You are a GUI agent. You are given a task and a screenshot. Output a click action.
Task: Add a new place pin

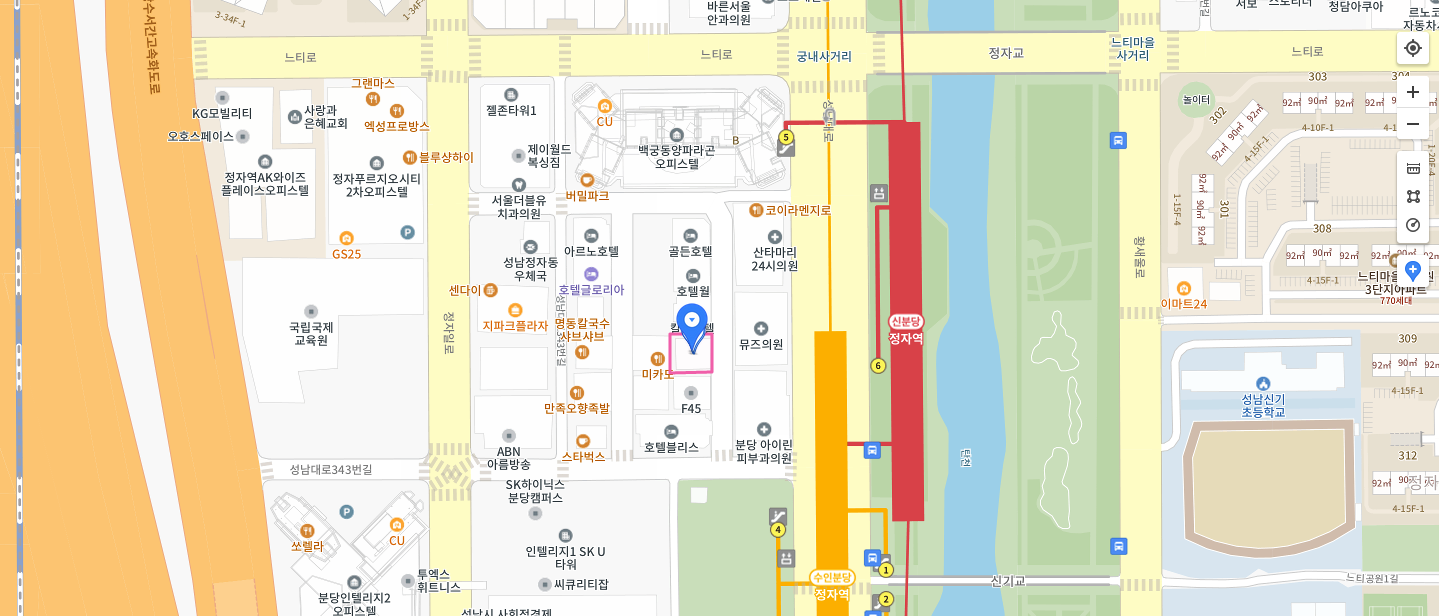tap(1412, 271)
